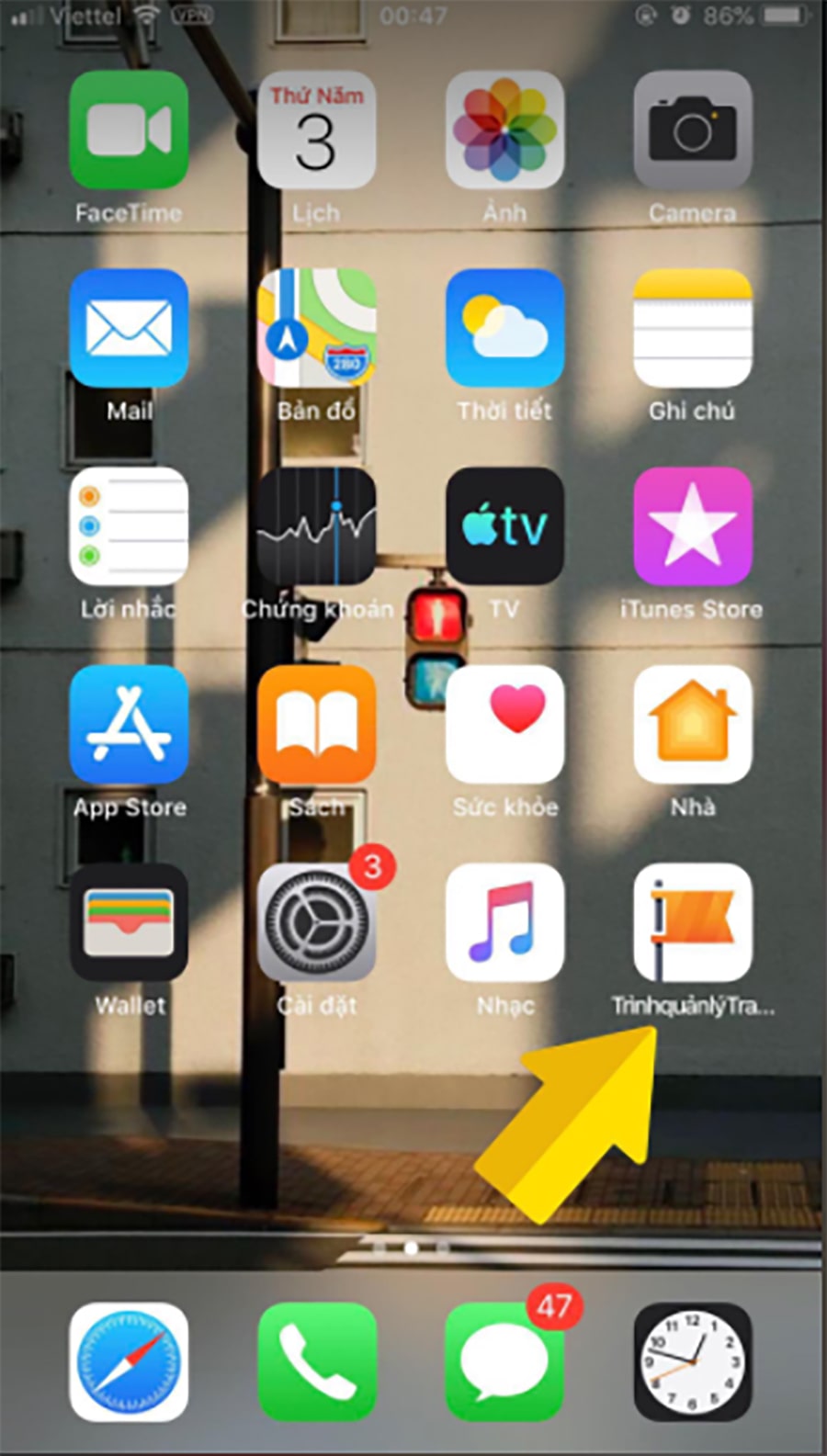827x1456 pixels.
Task: Check the Thời tiết weather app
Action: point(504,328)
